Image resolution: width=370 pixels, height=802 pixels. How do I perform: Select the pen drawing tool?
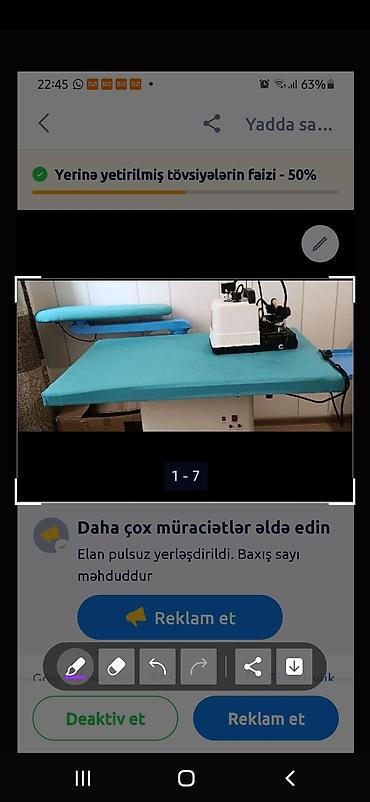(x=75, y=667)
